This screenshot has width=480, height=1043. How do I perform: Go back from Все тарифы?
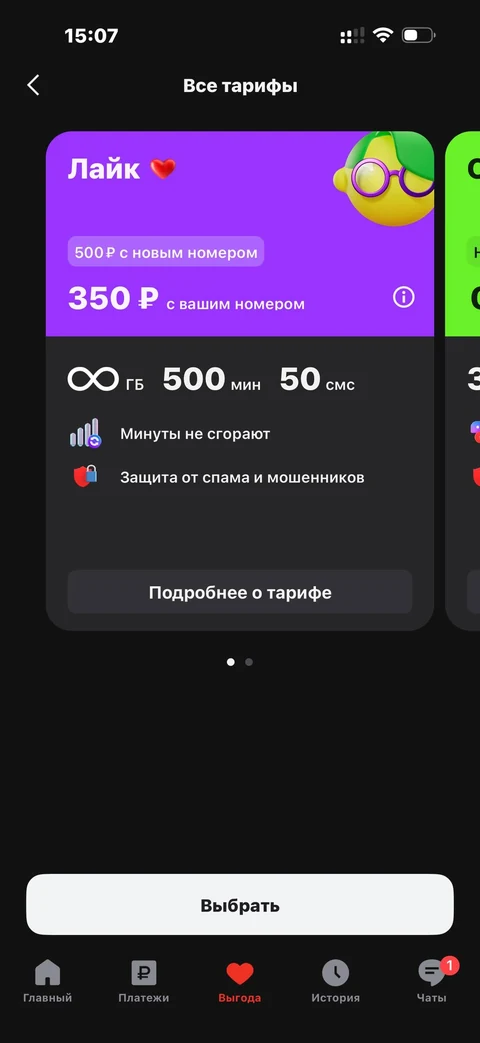pos(33,85)
